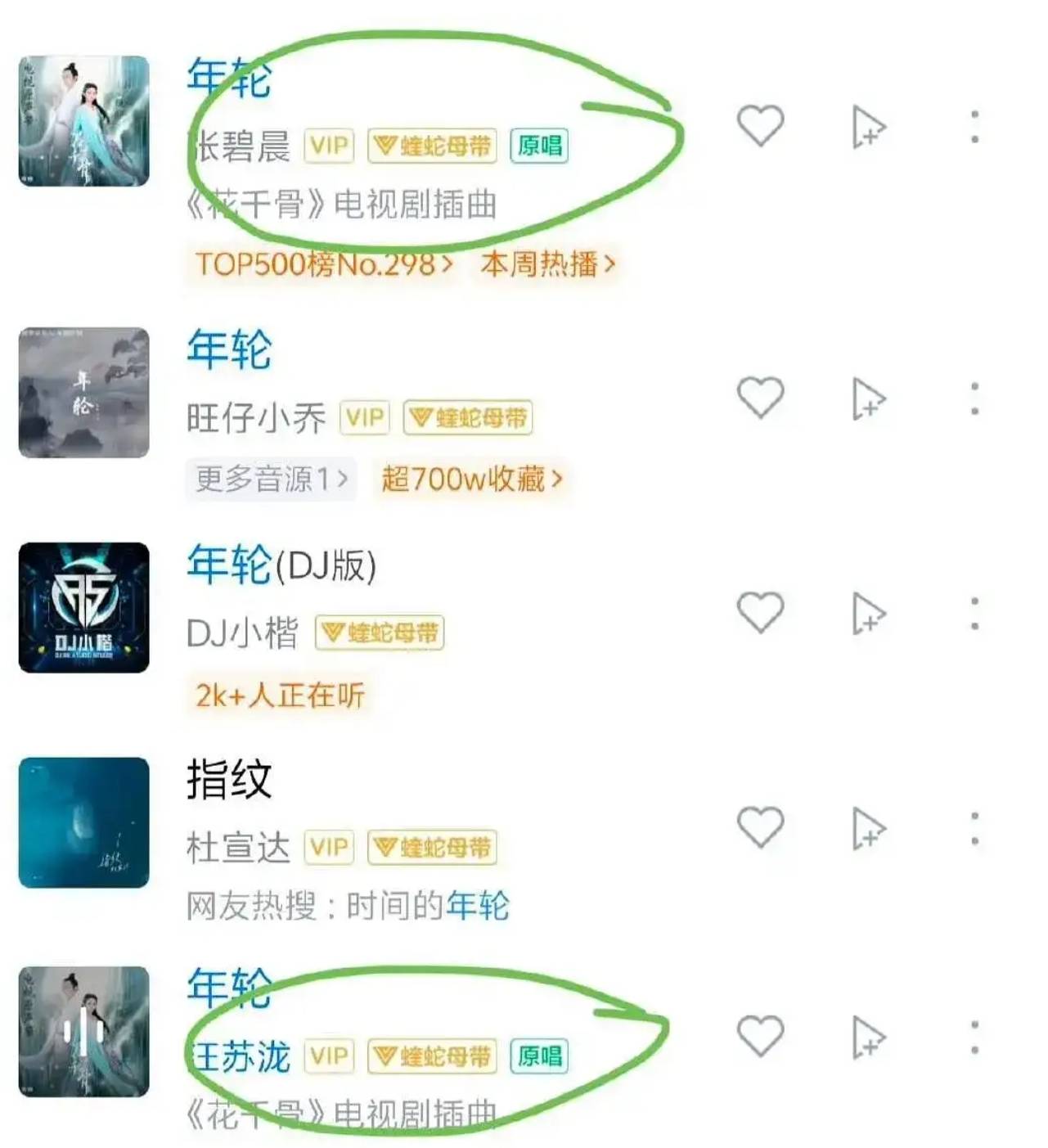Open more options for 汪苏泷's 年轮
The width and height of the screenshot is (1048, 1148).
[x=974, y=1038]
